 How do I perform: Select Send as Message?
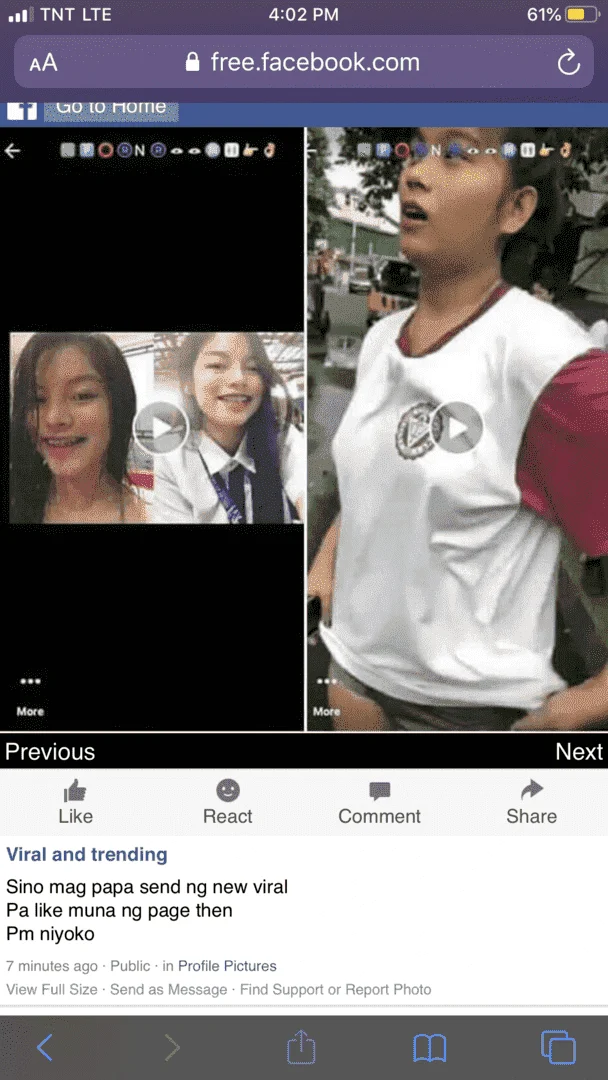pos(168,989)
